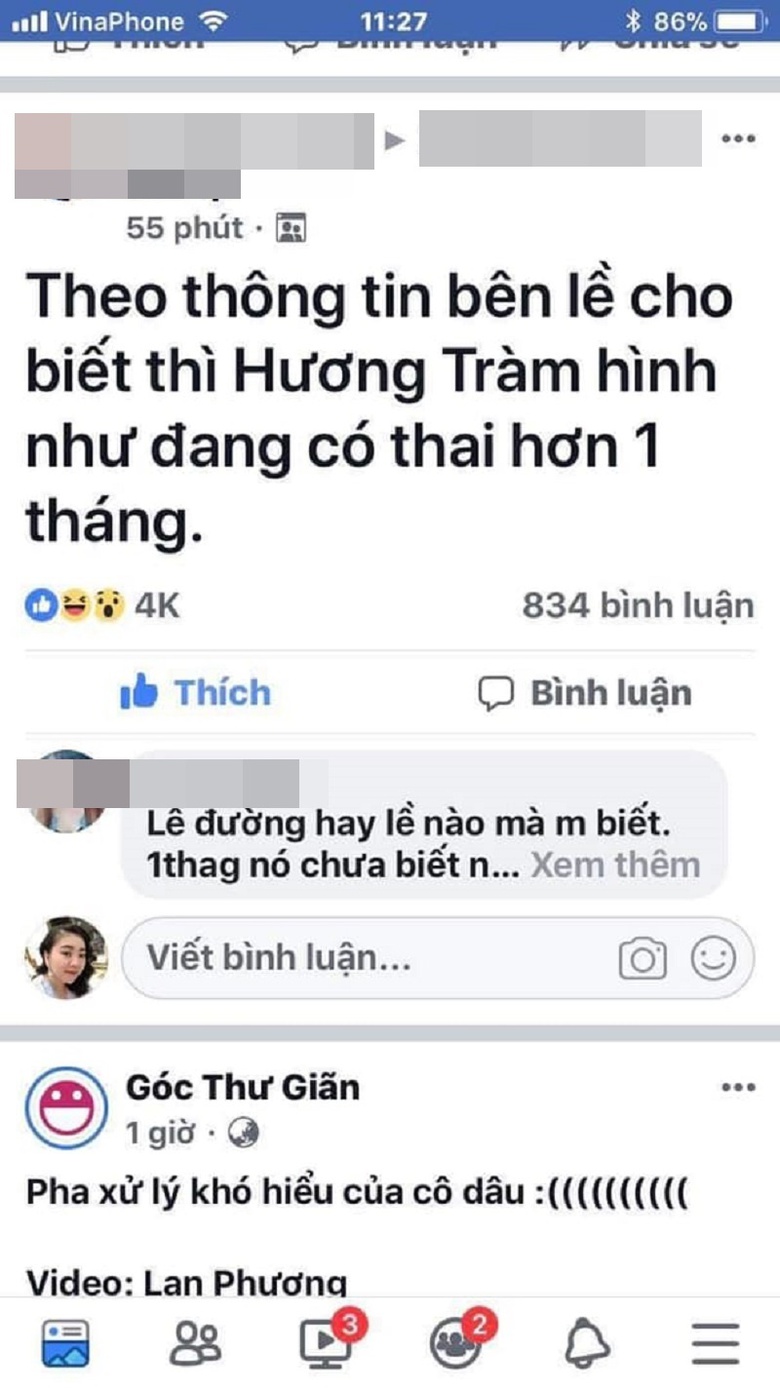Switch to the Groups tab
The width and height of the screenshot is (780, 1389).
[456, 1344]
